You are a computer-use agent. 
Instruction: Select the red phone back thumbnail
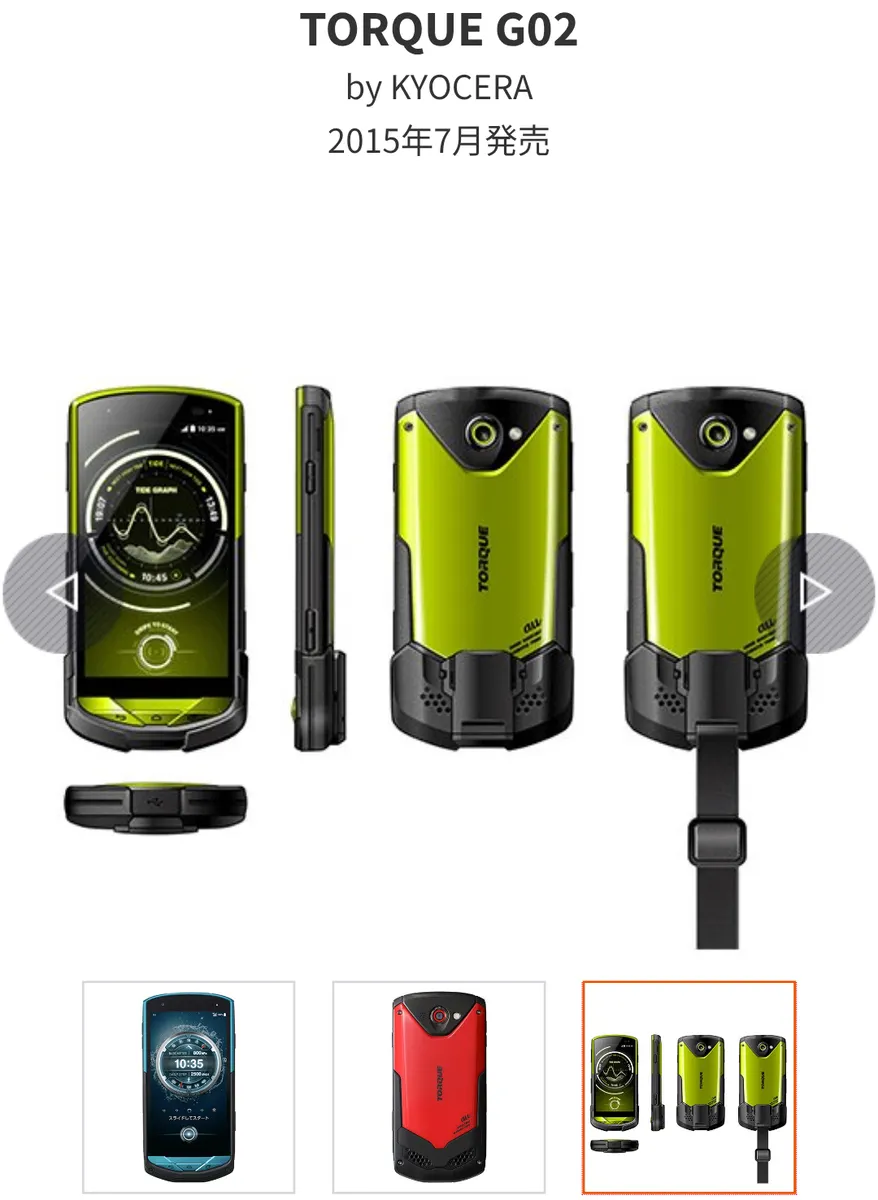[x=439, y=1087]
